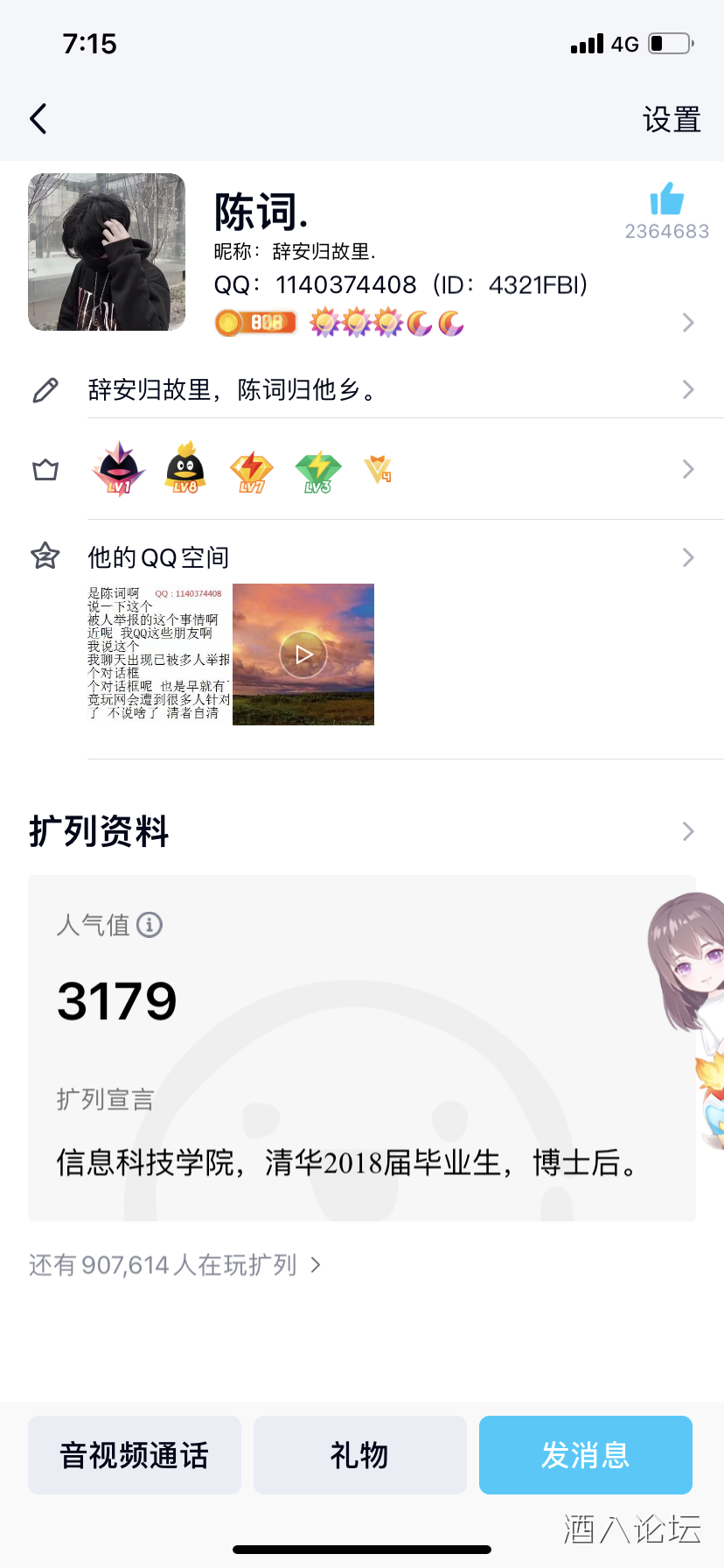Select the V4 orange badge
The width and height of the screenshot is (724, 1568).
pos(379,470)
